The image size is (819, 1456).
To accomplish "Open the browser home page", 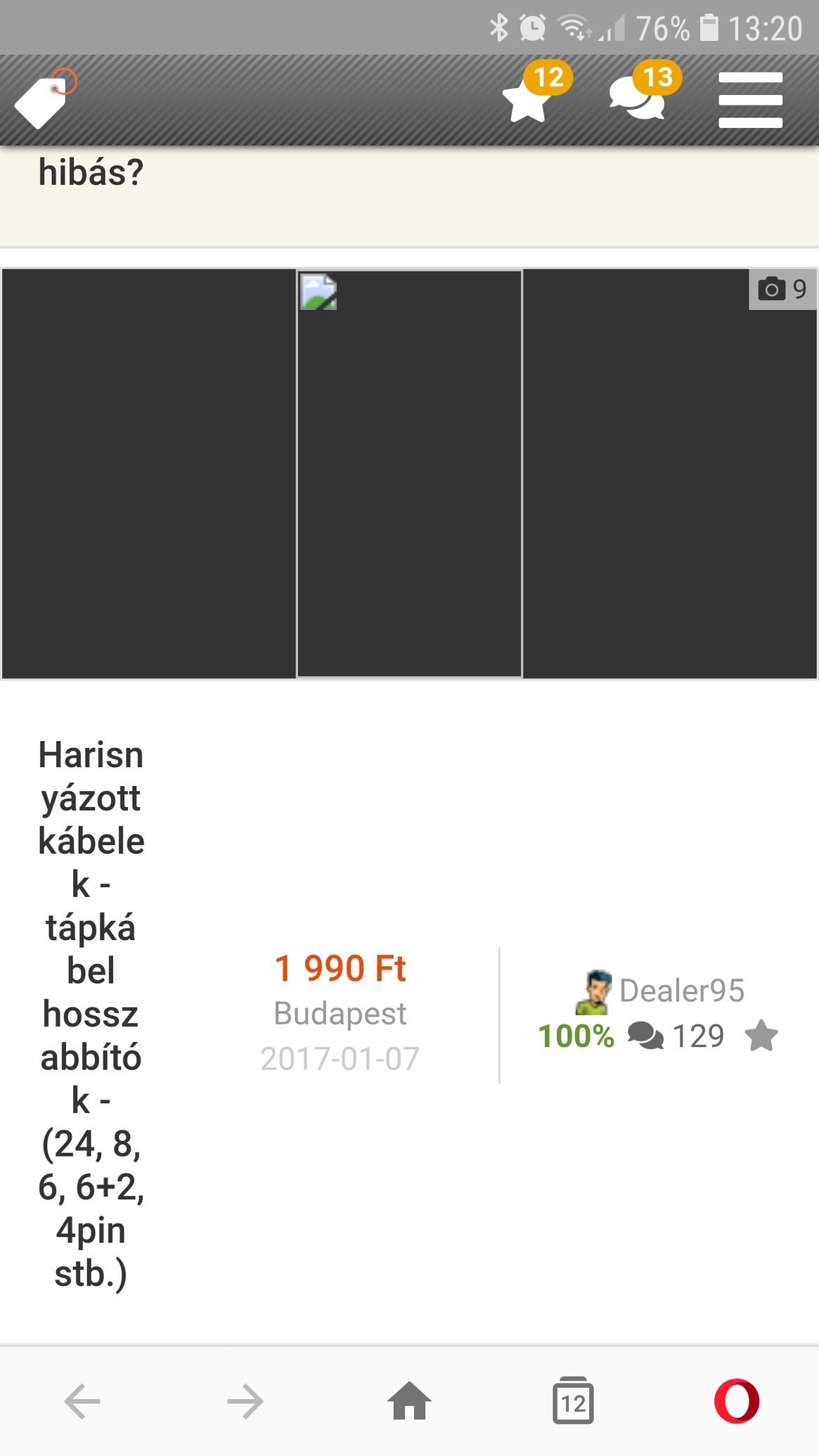I will point(409,1401).
